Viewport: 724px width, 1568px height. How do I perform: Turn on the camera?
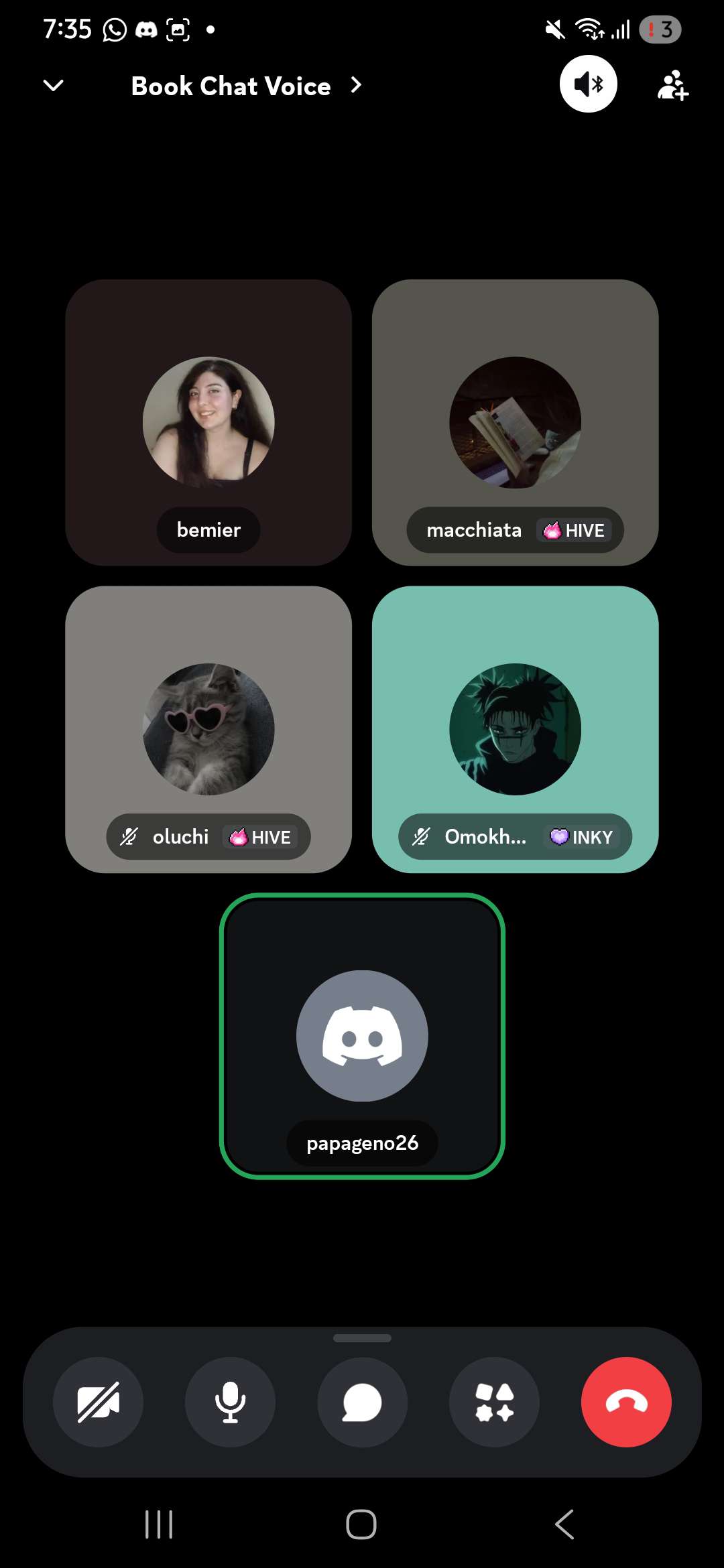coord(98,1402)
